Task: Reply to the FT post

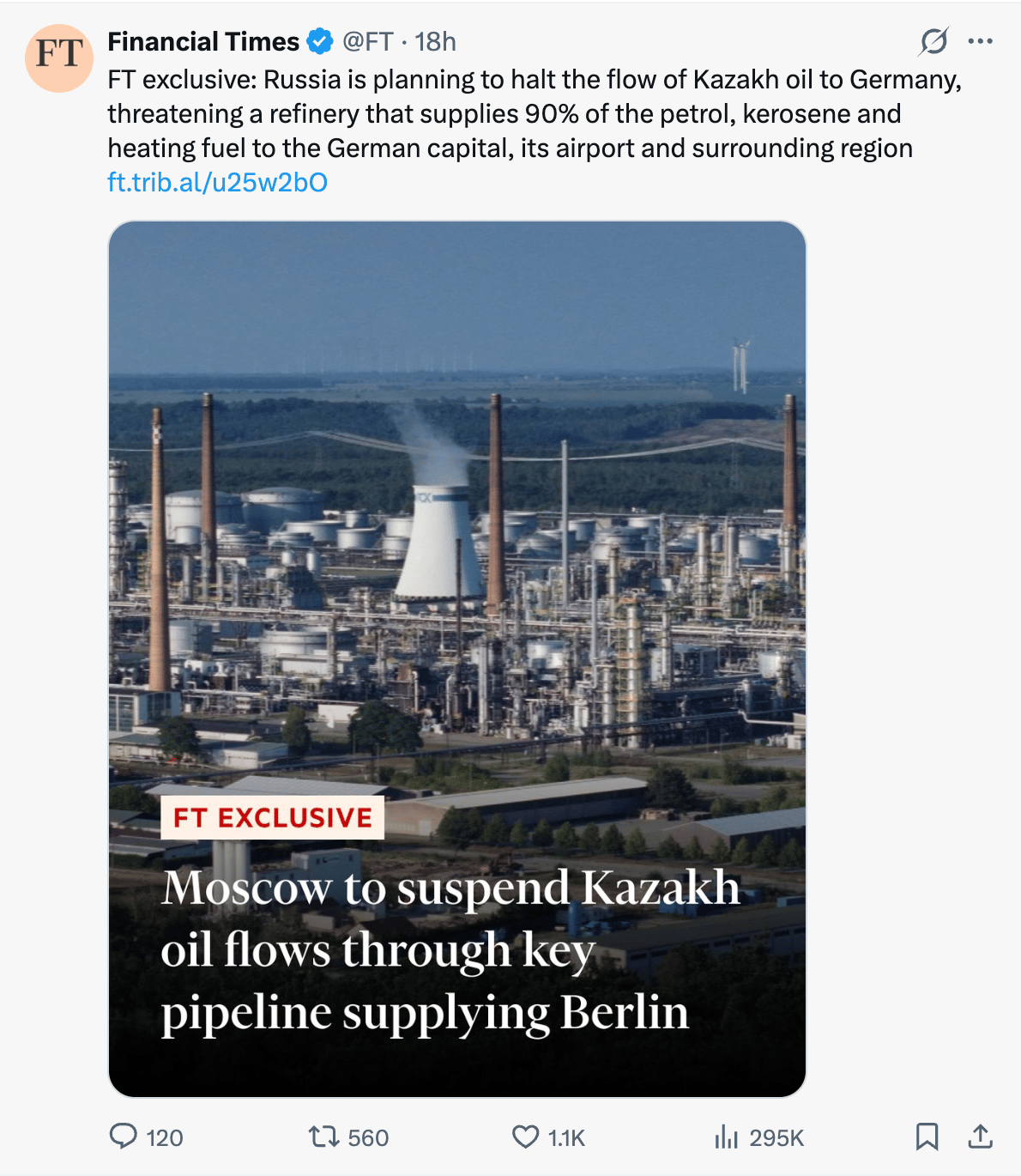Action: point(124,1137)
